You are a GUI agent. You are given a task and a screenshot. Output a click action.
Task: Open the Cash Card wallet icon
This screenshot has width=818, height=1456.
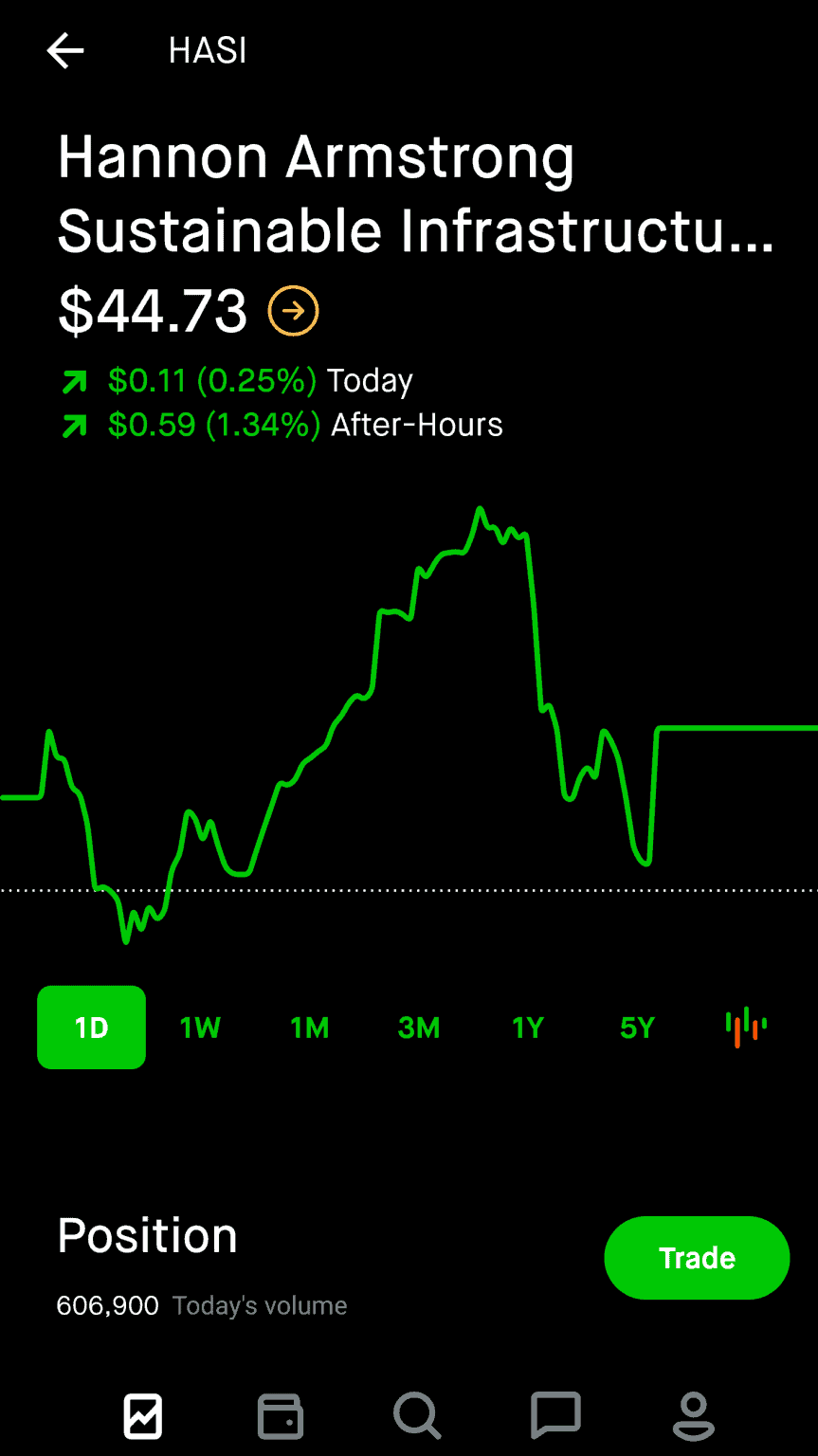pyautogui.click(x=280, y=1416)
